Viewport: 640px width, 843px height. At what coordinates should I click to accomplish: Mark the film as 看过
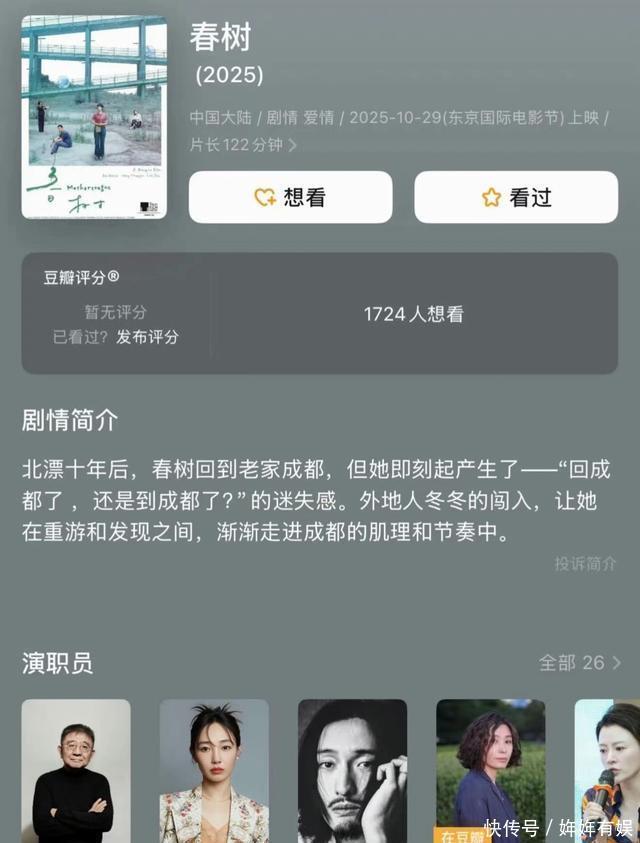coord(516,197)
